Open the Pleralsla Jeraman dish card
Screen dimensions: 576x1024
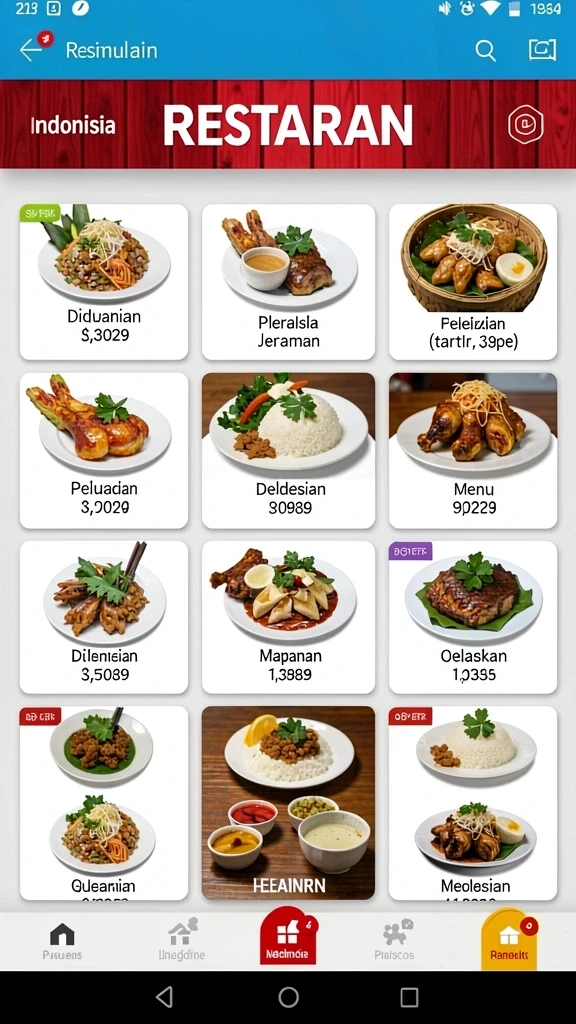point(288,281)
